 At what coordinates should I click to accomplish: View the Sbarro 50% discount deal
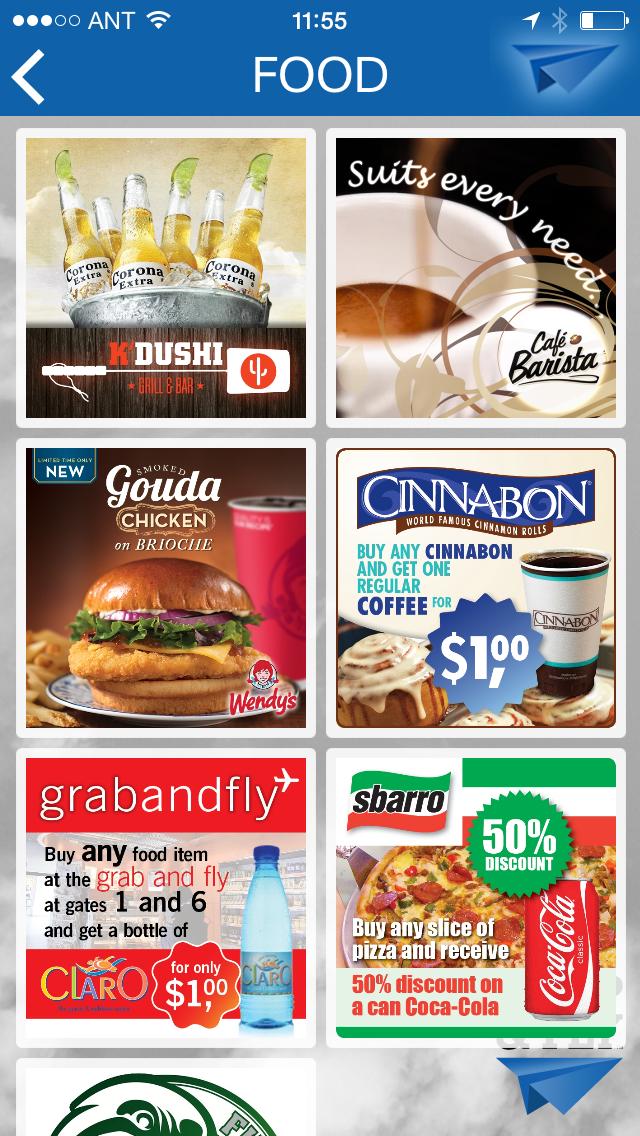pos(476,898)
